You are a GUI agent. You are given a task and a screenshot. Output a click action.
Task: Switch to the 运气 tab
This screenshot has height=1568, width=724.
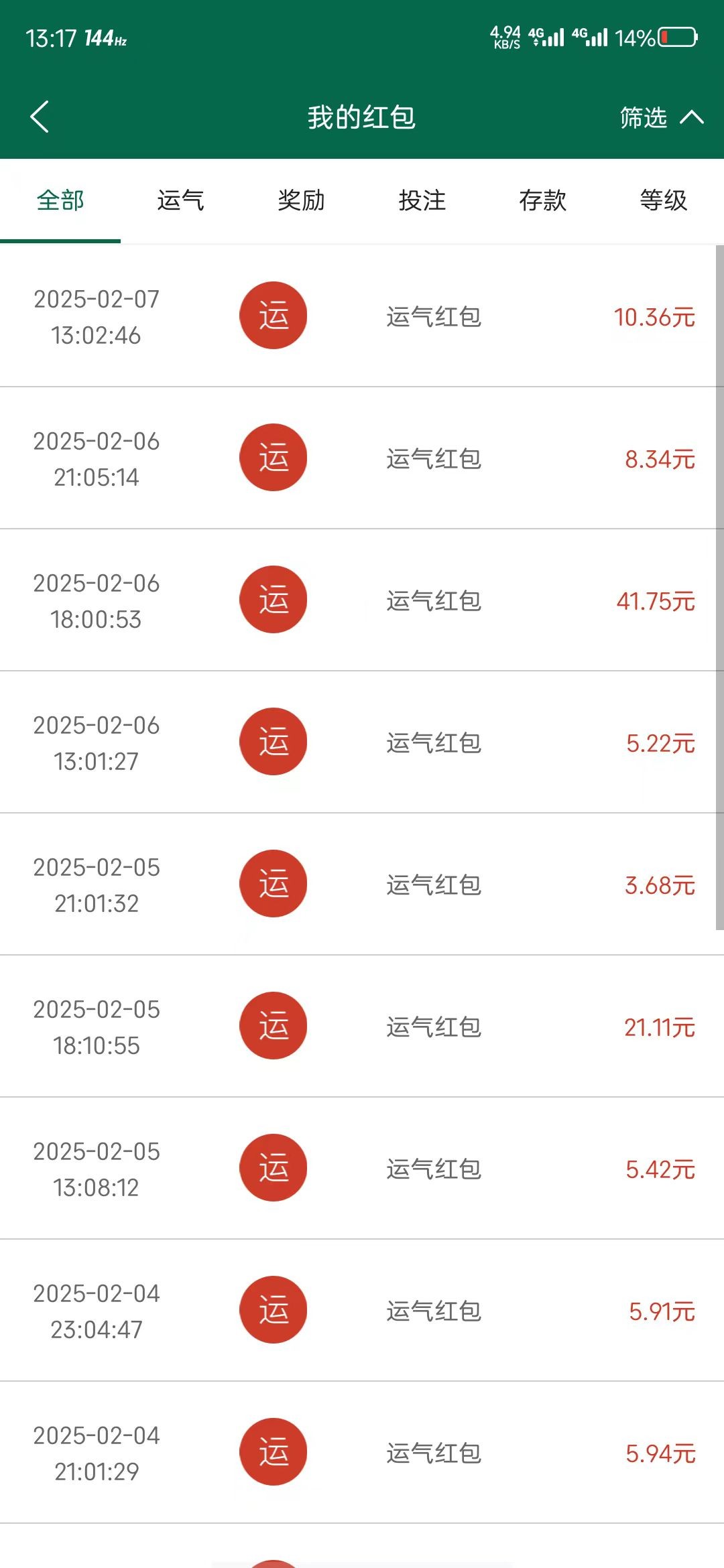click(x=181, y=200)
